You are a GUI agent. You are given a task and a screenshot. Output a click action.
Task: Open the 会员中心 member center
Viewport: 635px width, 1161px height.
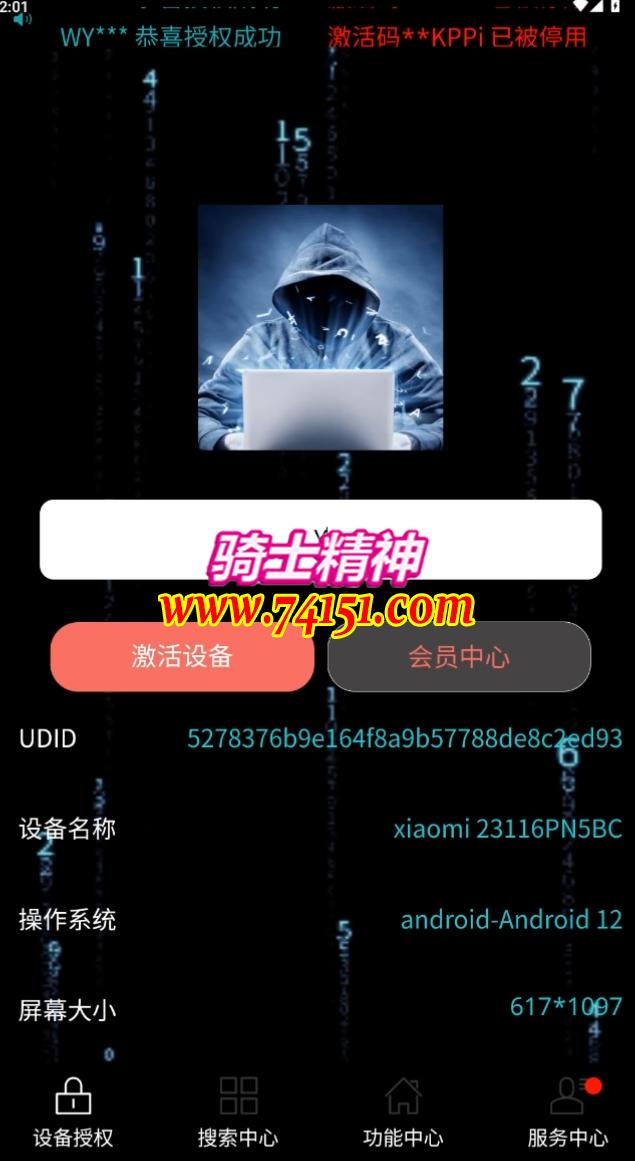pos(459,656)
